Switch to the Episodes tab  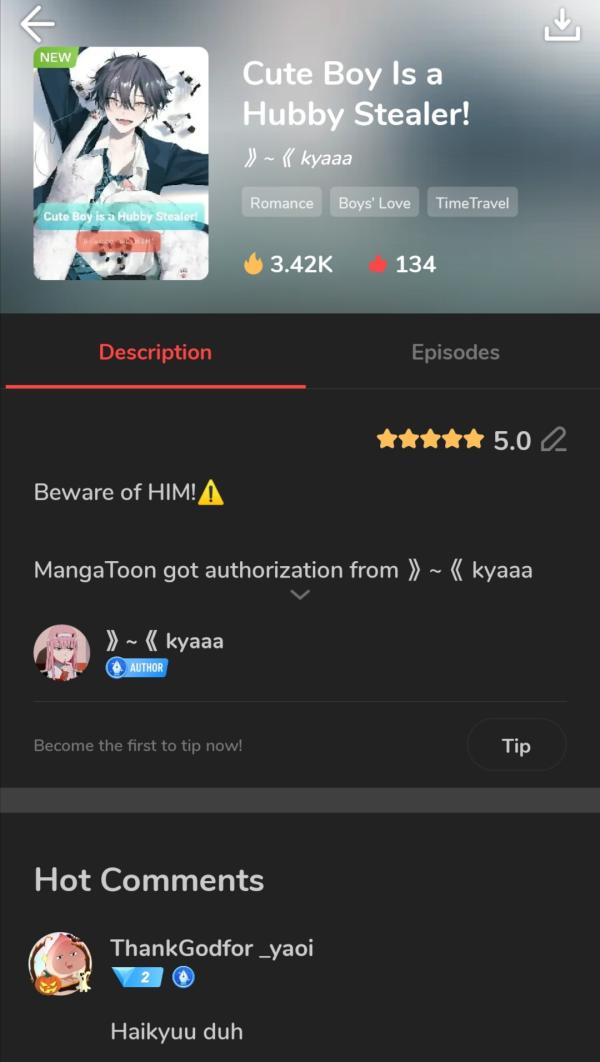pyautogui.click(x=455, y=352)
